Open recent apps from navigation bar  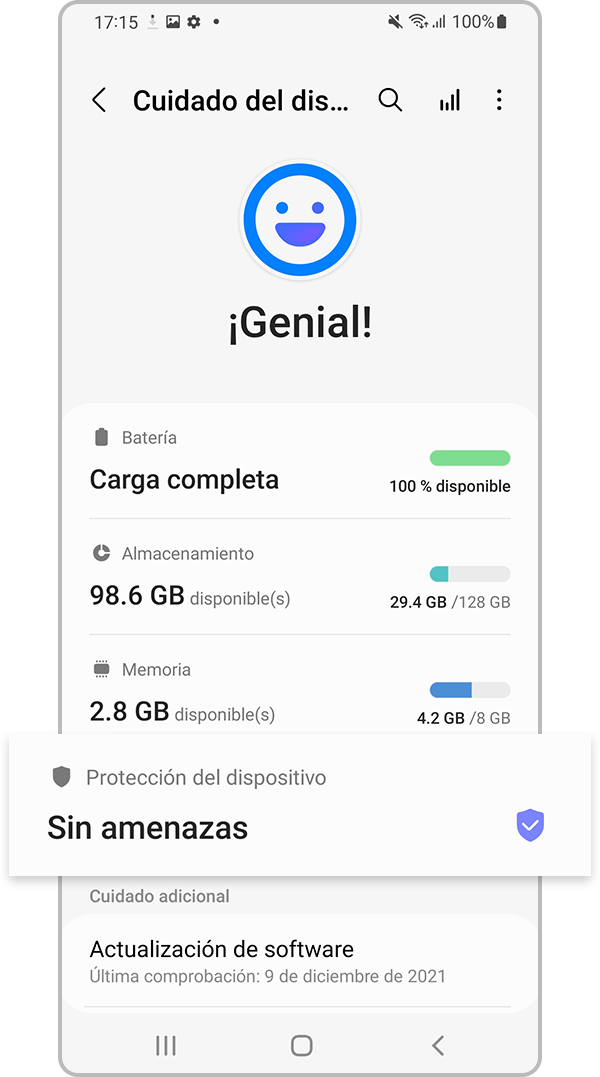click(x=166, y=1045)
